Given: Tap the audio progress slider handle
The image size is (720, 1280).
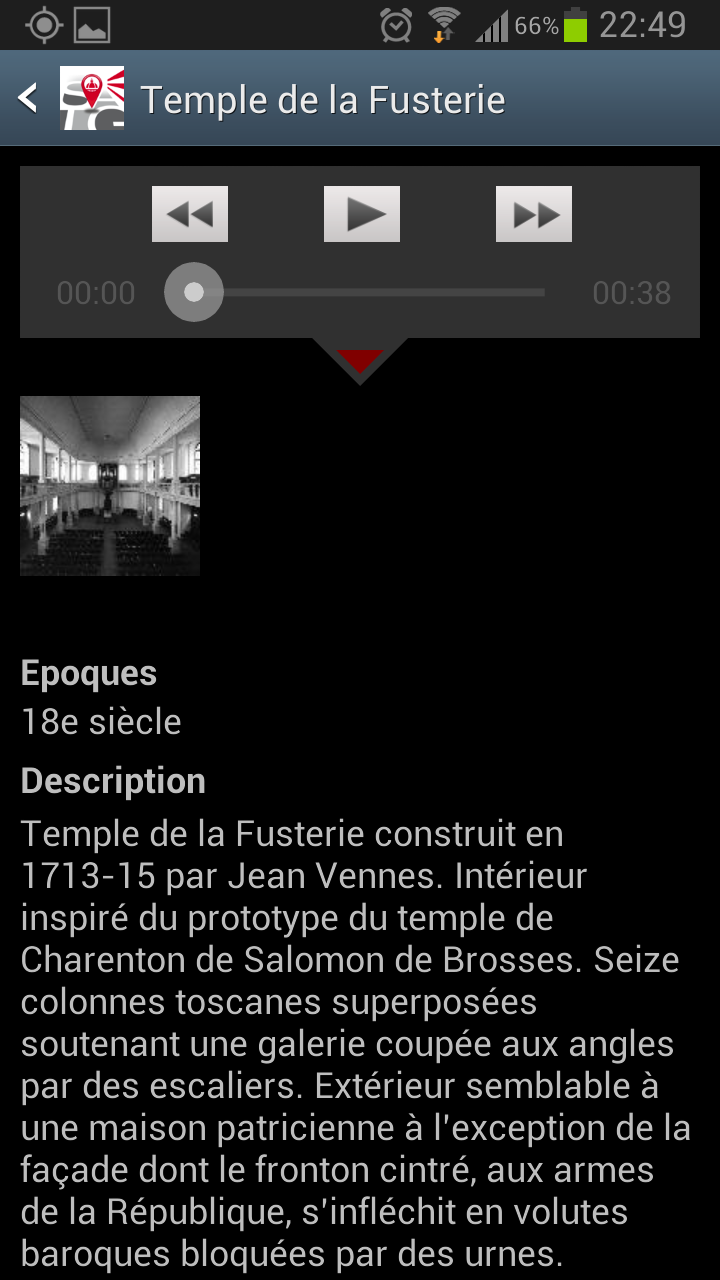Looking at the screenshot, I should point(194,292).
